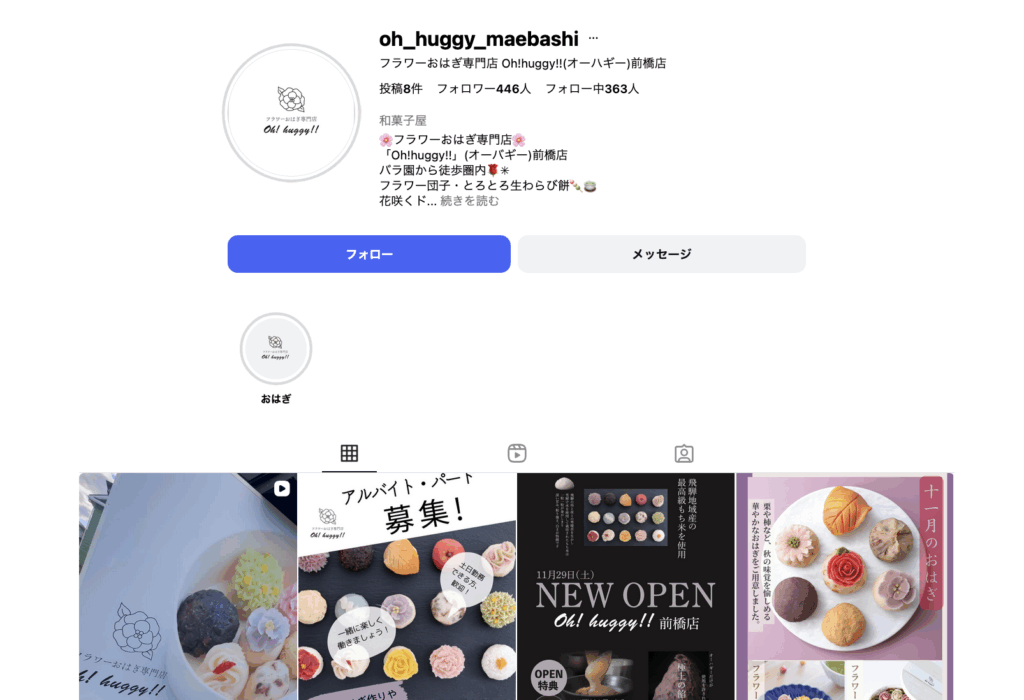Expand the bio with 続きを読む
This screenshot has height=700, width=1024.
[x=470, y=201]
